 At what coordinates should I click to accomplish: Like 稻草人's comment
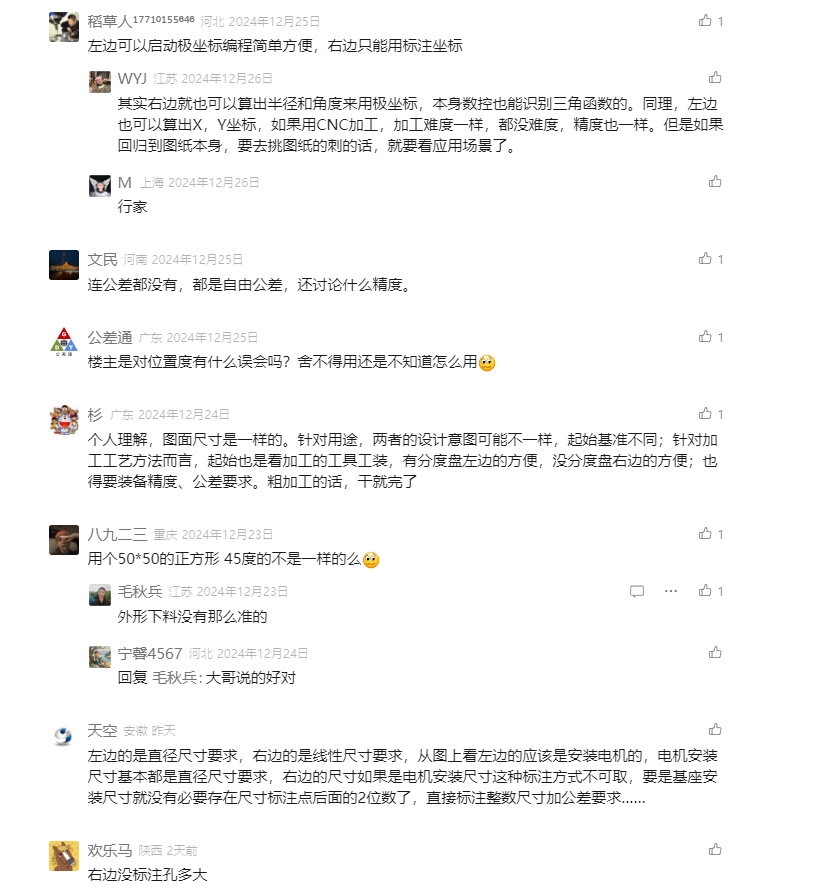click(705, 21)
